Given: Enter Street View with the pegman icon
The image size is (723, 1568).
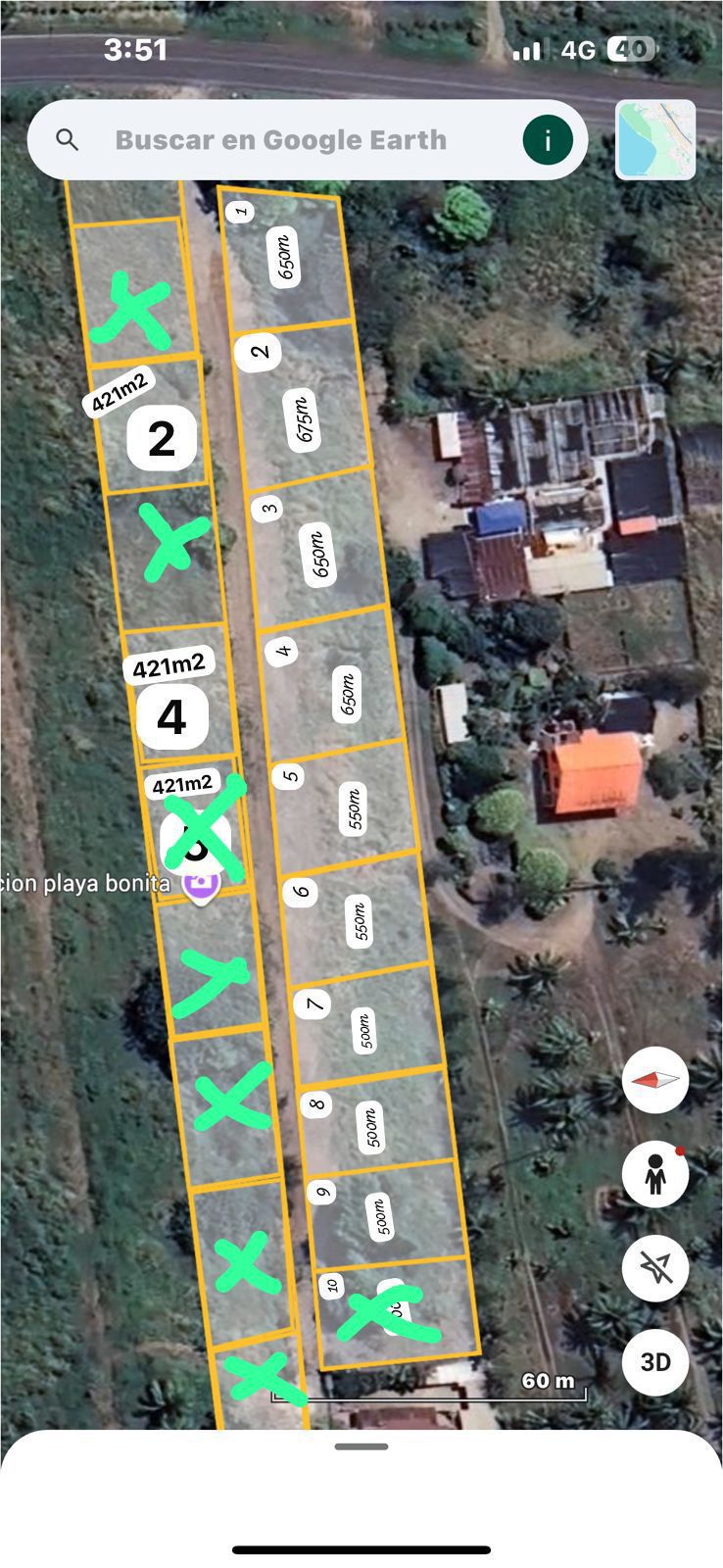Looking at the screenshot, I should 655,1173.
